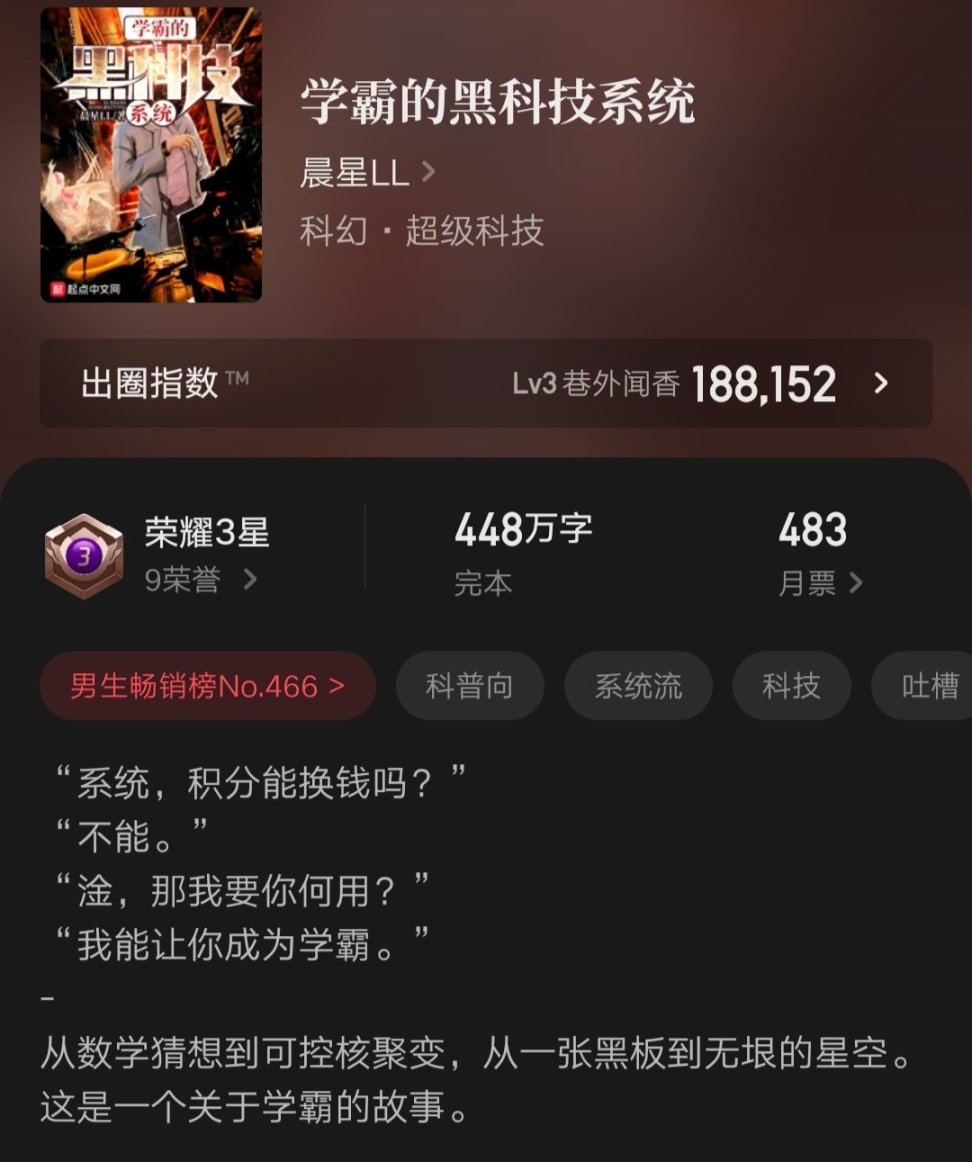Select the 科普向 tag chip

coord(469,686)
